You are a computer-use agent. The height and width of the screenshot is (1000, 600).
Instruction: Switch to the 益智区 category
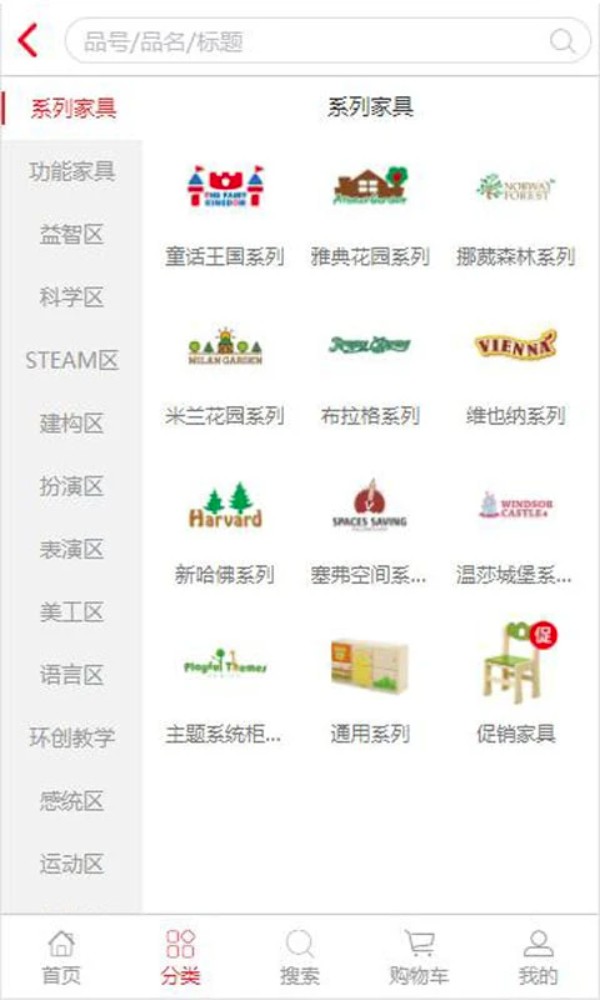pyautogui.click(x=72, y=235)
